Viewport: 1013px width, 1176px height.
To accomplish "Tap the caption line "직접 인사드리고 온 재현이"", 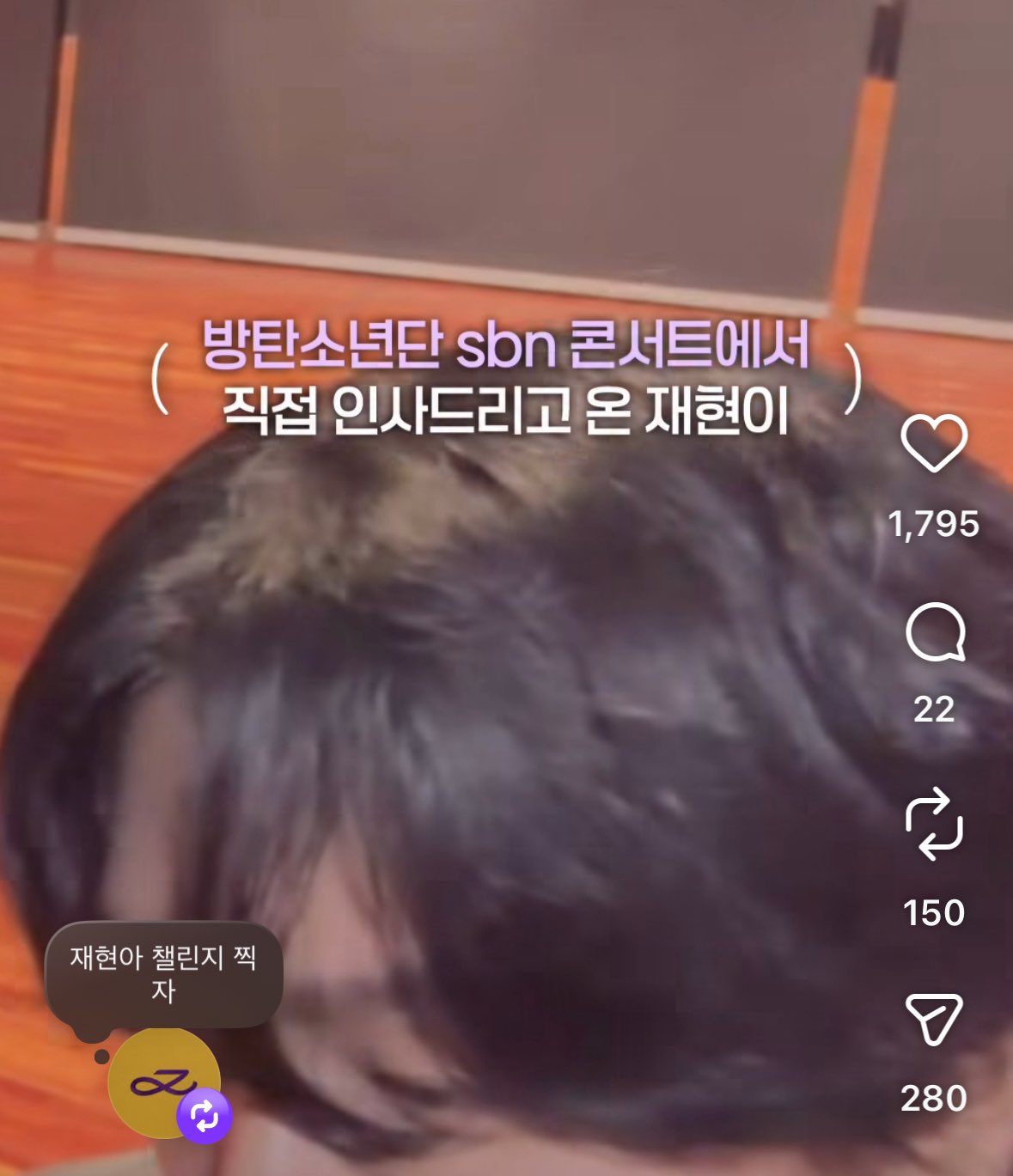I will tap(509, 411).
